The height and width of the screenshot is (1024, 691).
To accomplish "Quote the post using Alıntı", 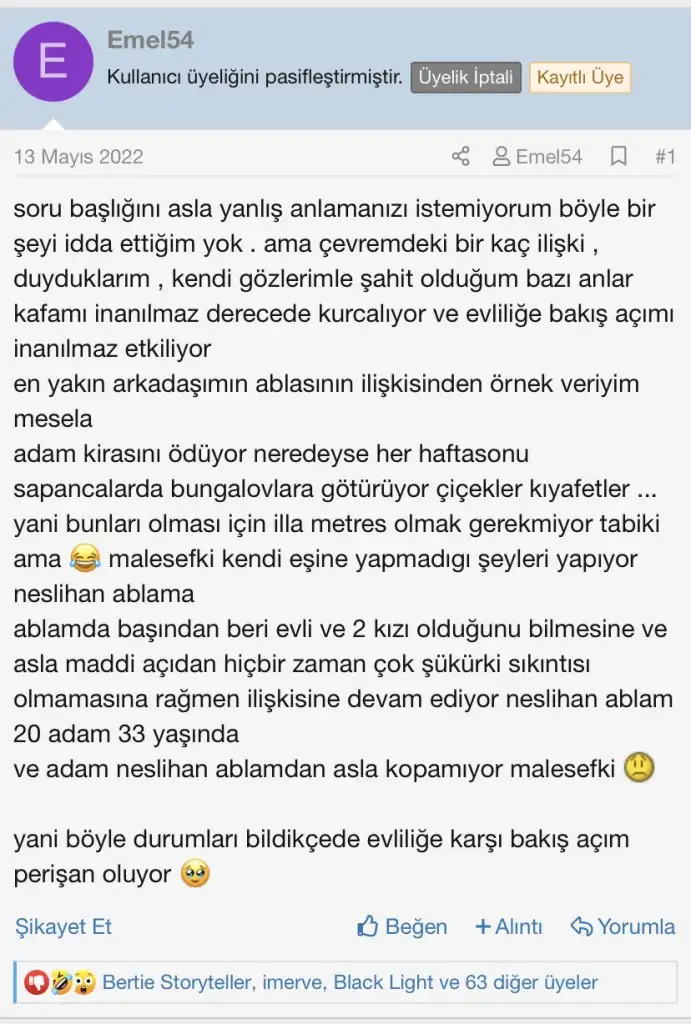I will pos(508,927).
